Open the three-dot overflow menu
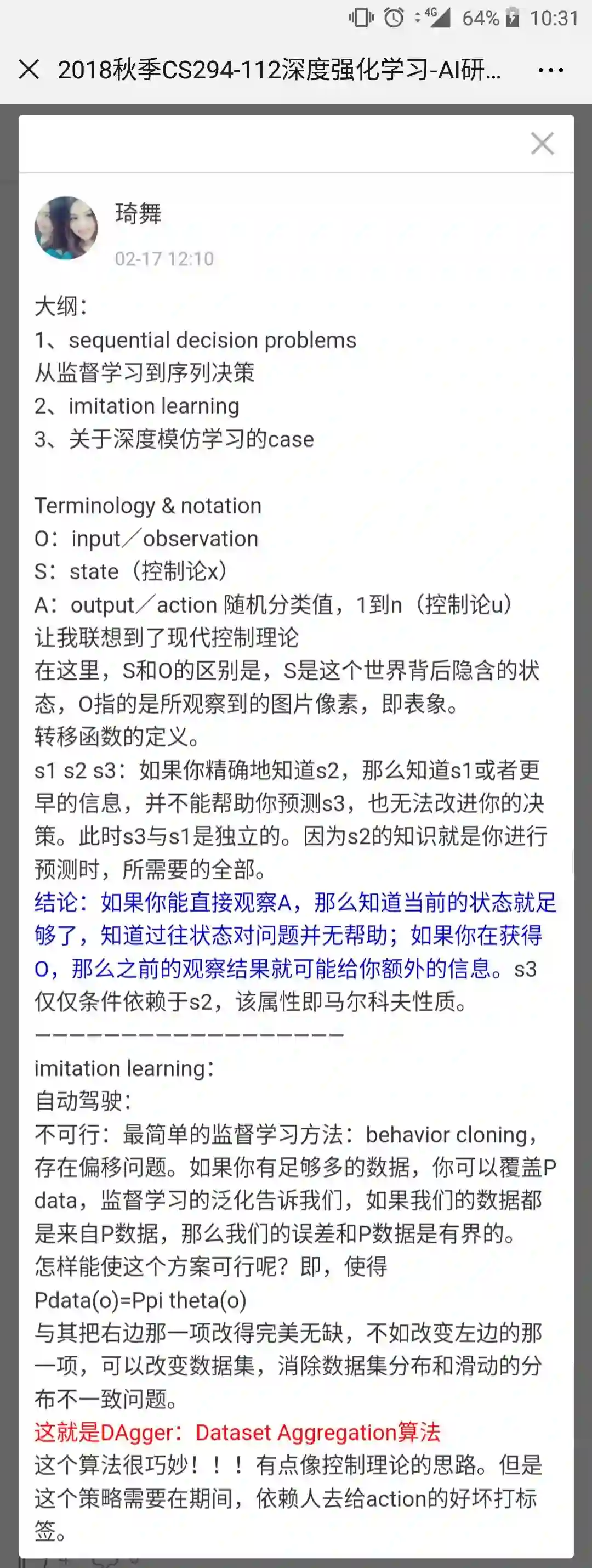The width and height of the screenshot is (592, 1568). [x=551, y=70]
